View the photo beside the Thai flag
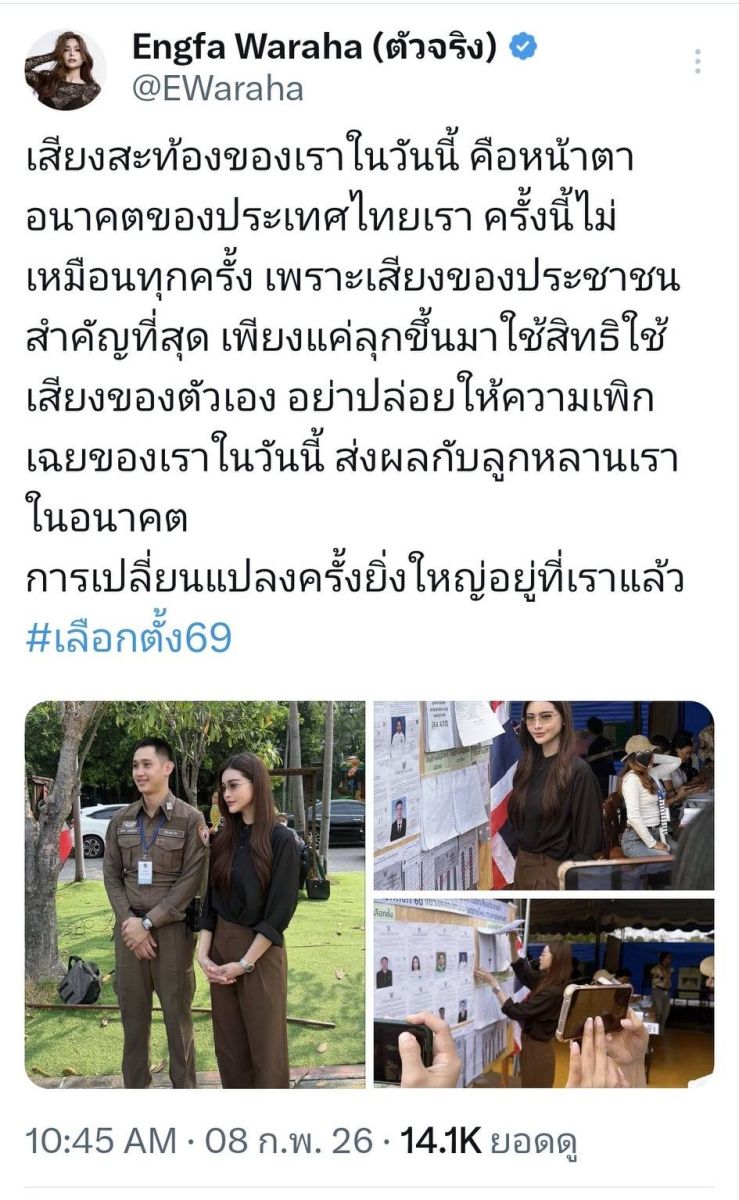The height and width of the screenshot is (1200, 739). (x=543, y=795)
